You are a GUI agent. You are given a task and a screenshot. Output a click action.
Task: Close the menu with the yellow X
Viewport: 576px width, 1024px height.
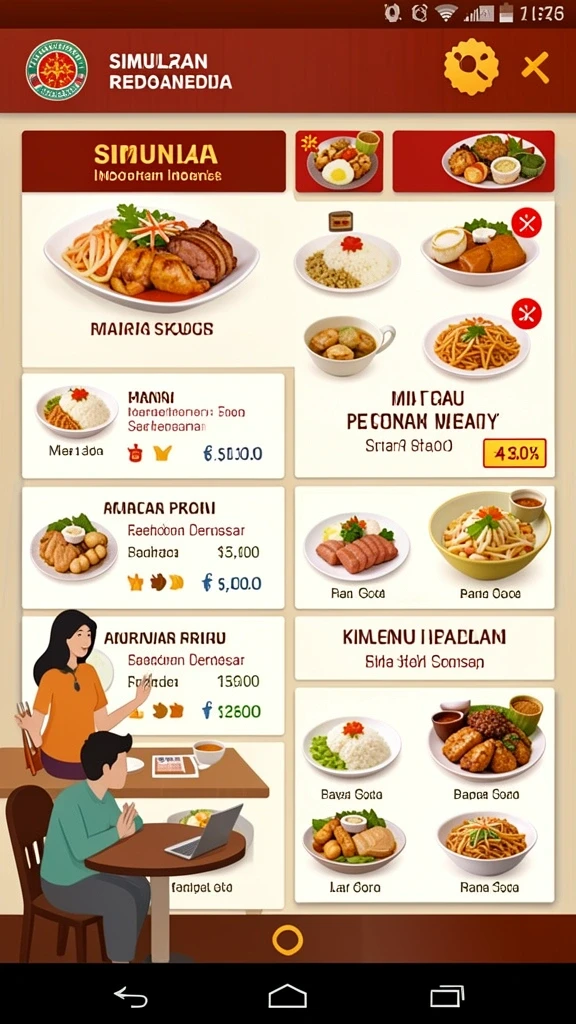535,67
